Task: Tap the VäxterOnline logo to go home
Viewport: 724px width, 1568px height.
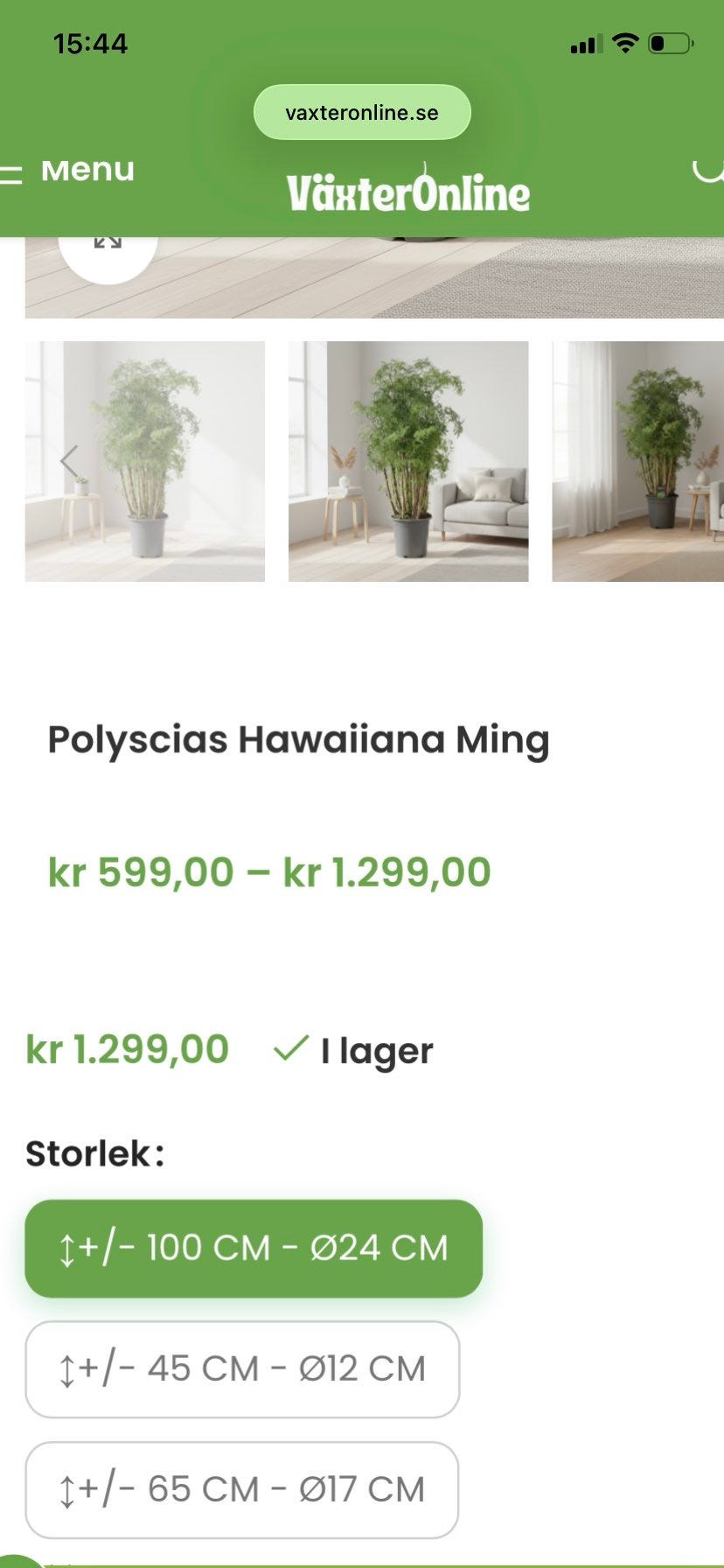Action: click(407, 192)
